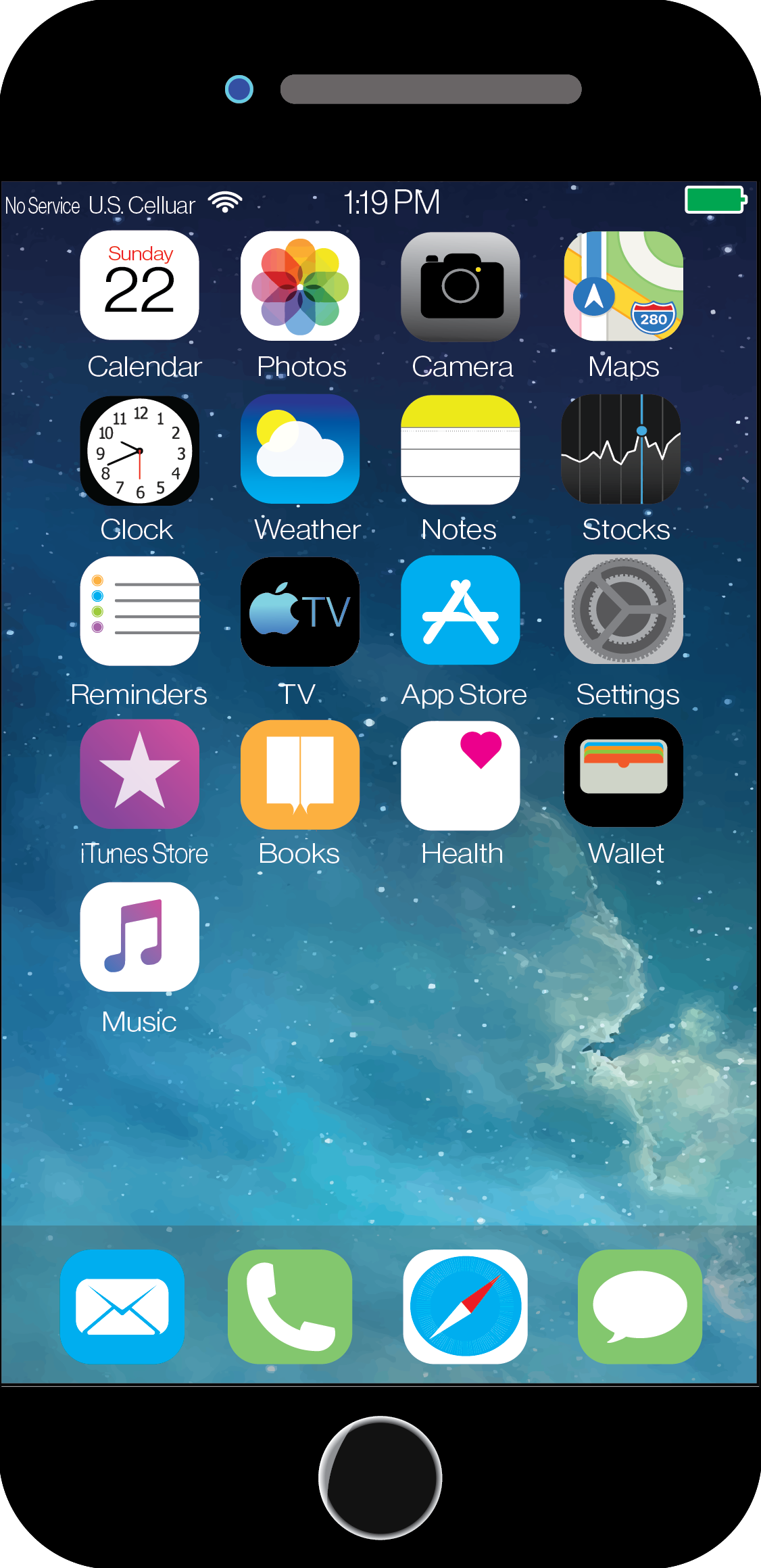
Task: Open the App Store
Action: (x=460, y=610)
